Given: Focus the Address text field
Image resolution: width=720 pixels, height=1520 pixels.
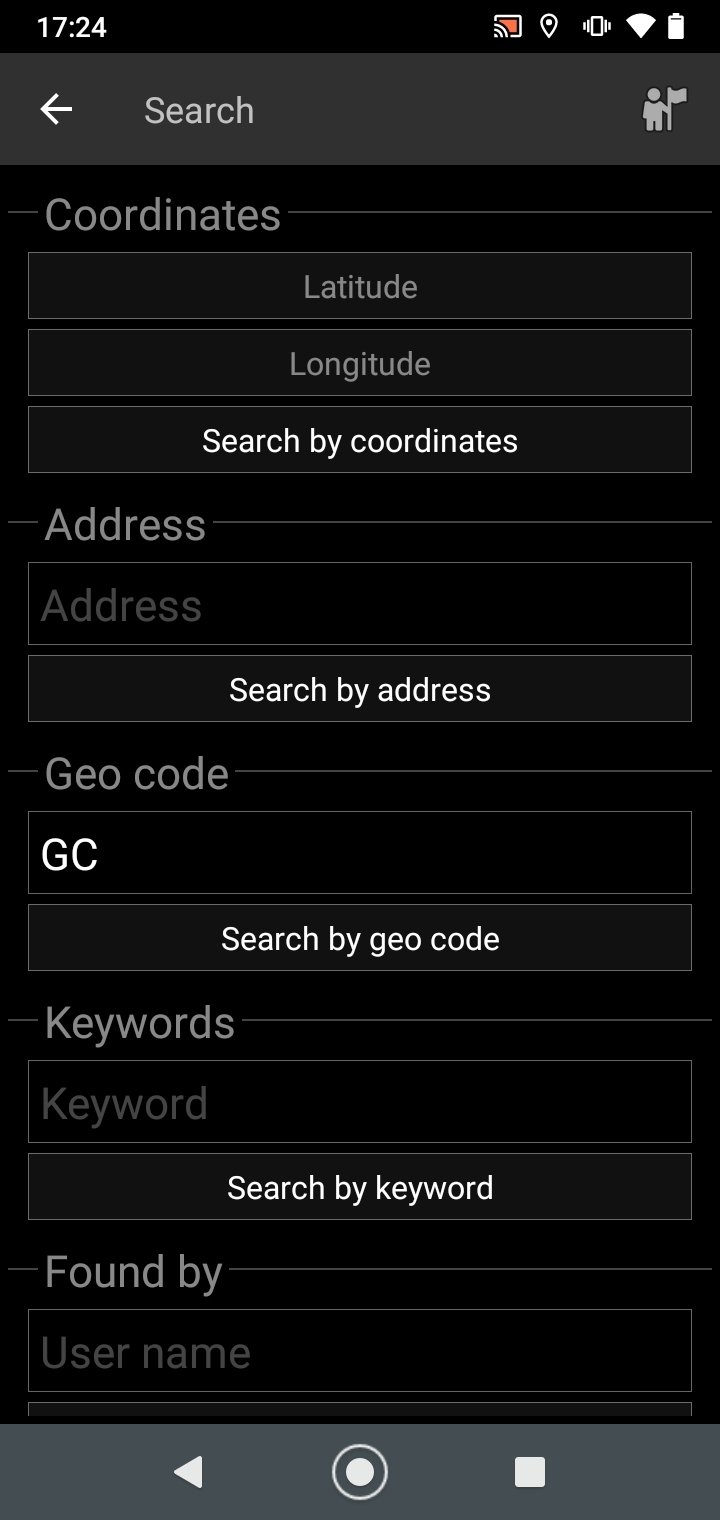Looking at the screenshot, I should pos(360,604).
